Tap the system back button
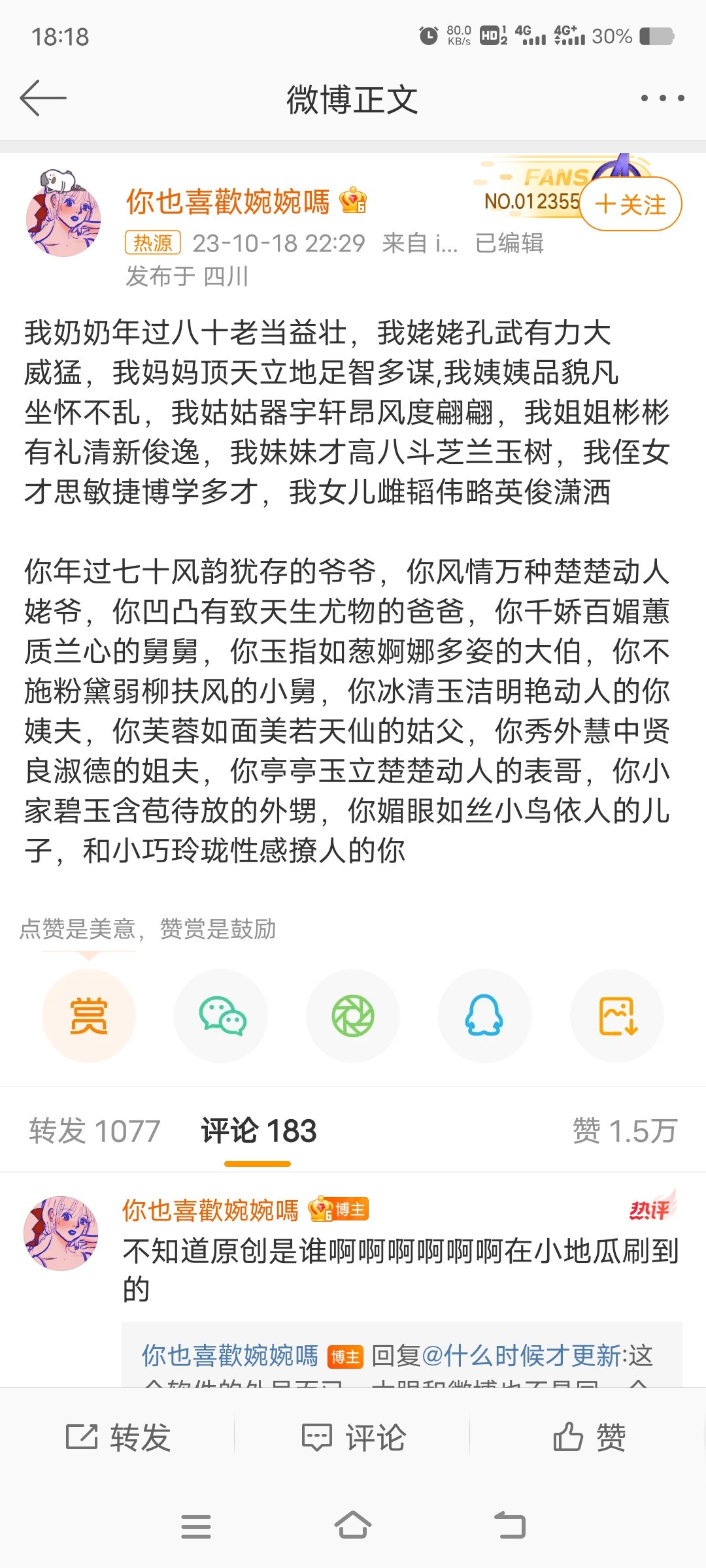The image size is (706, 1568). tap(510, 1526)
